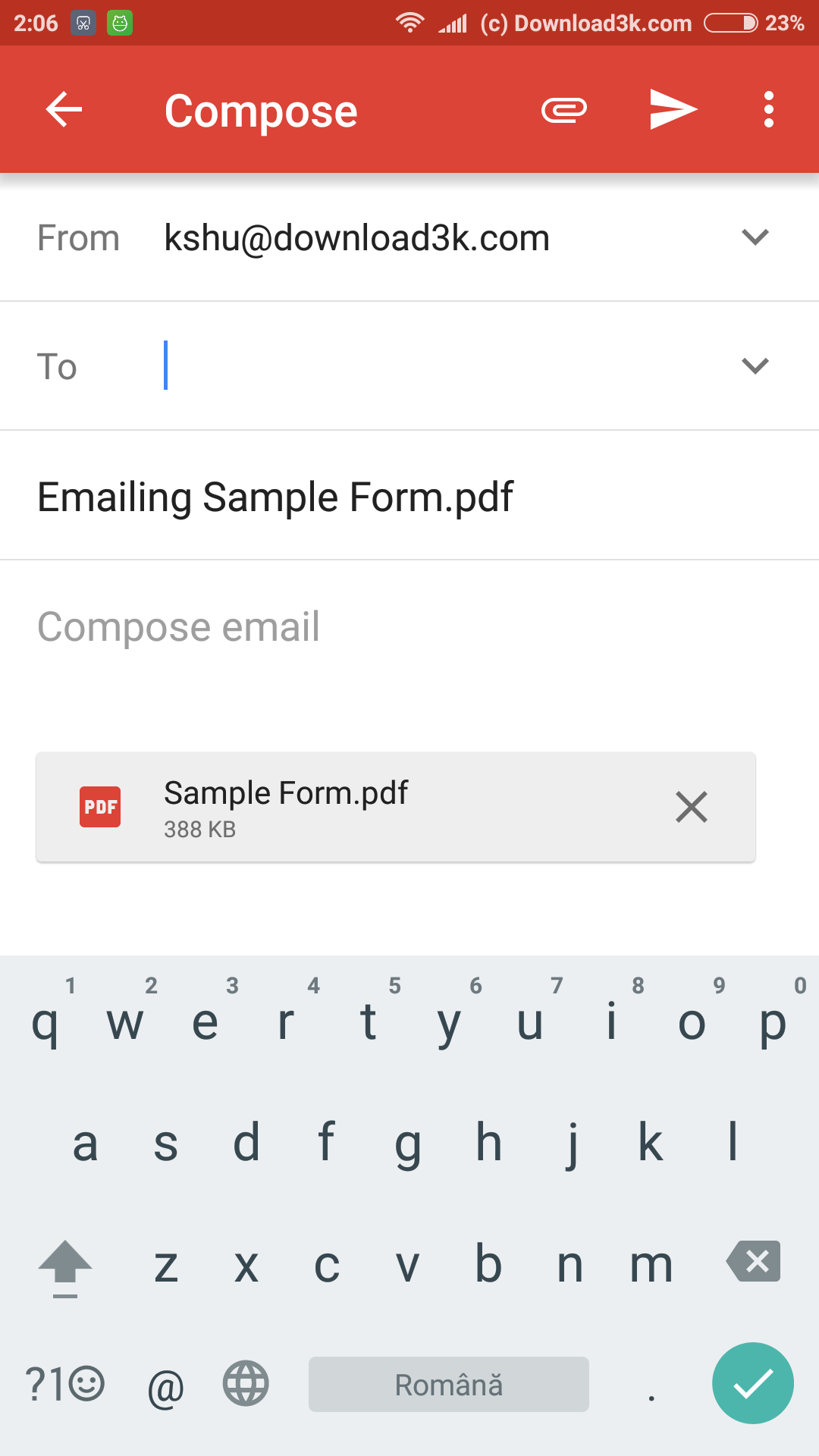Tap the backspace key on the keyboard
This screenshot has width=819, height=1456.
[x=754, y=1262]
